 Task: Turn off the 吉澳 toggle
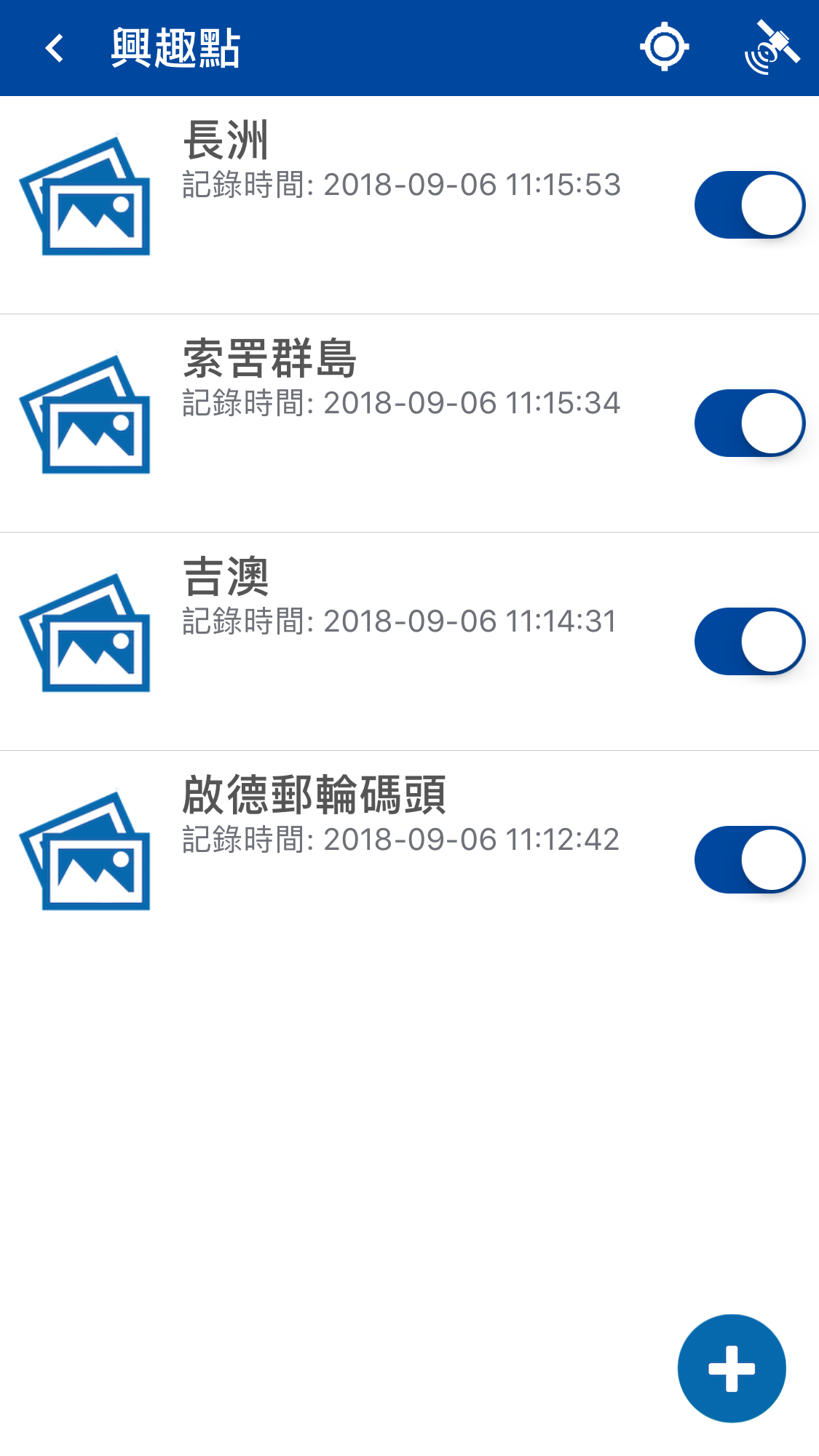[750, 641]
